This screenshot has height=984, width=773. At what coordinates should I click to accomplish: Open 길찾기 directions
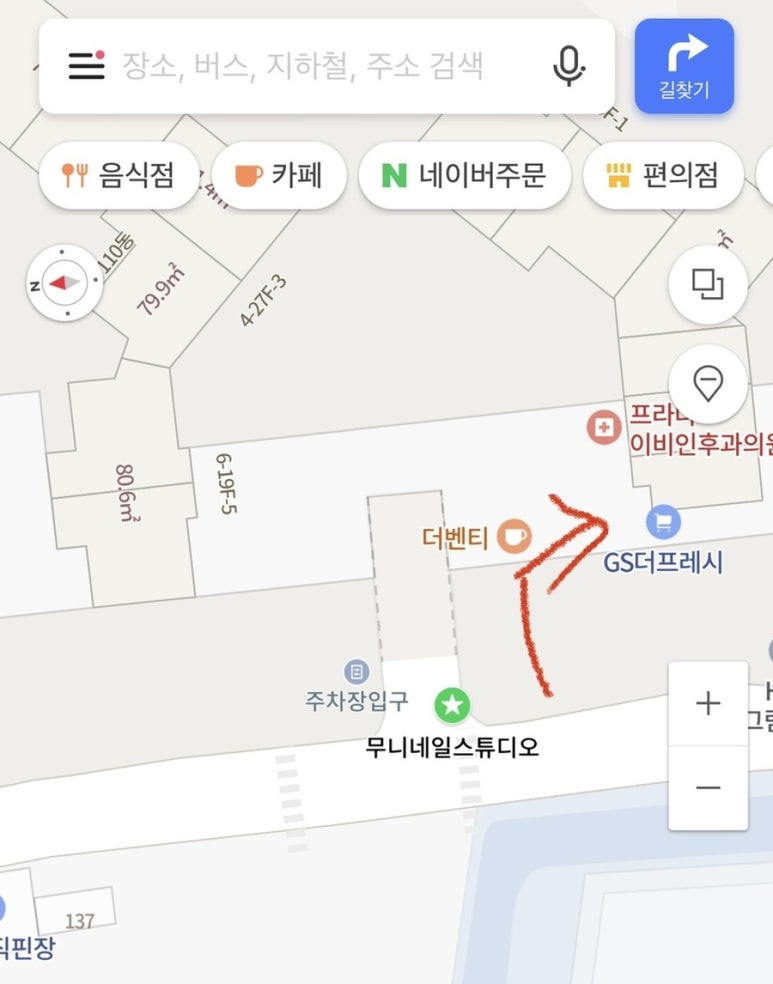tap(684, 66)
